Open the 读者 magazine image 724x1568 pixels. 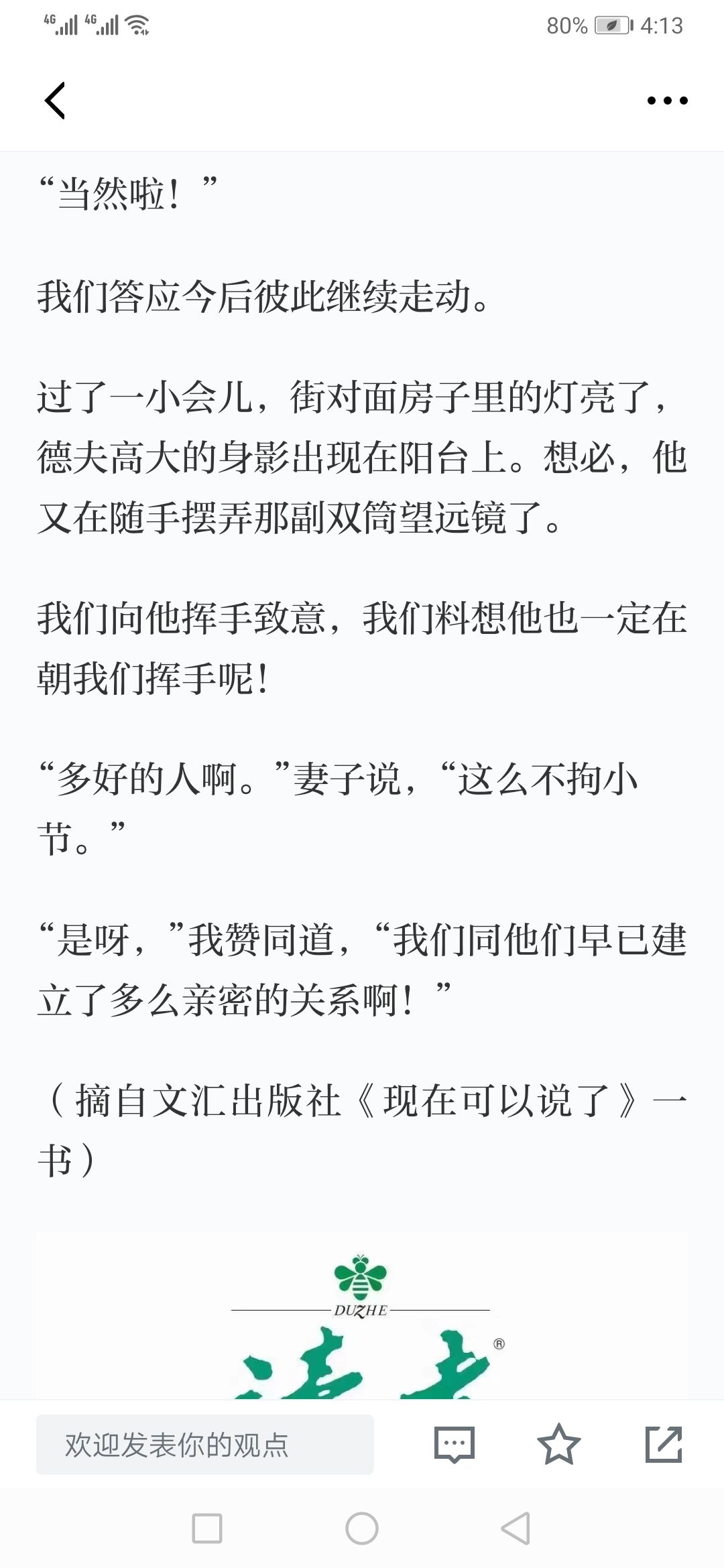pos(362,1316)
